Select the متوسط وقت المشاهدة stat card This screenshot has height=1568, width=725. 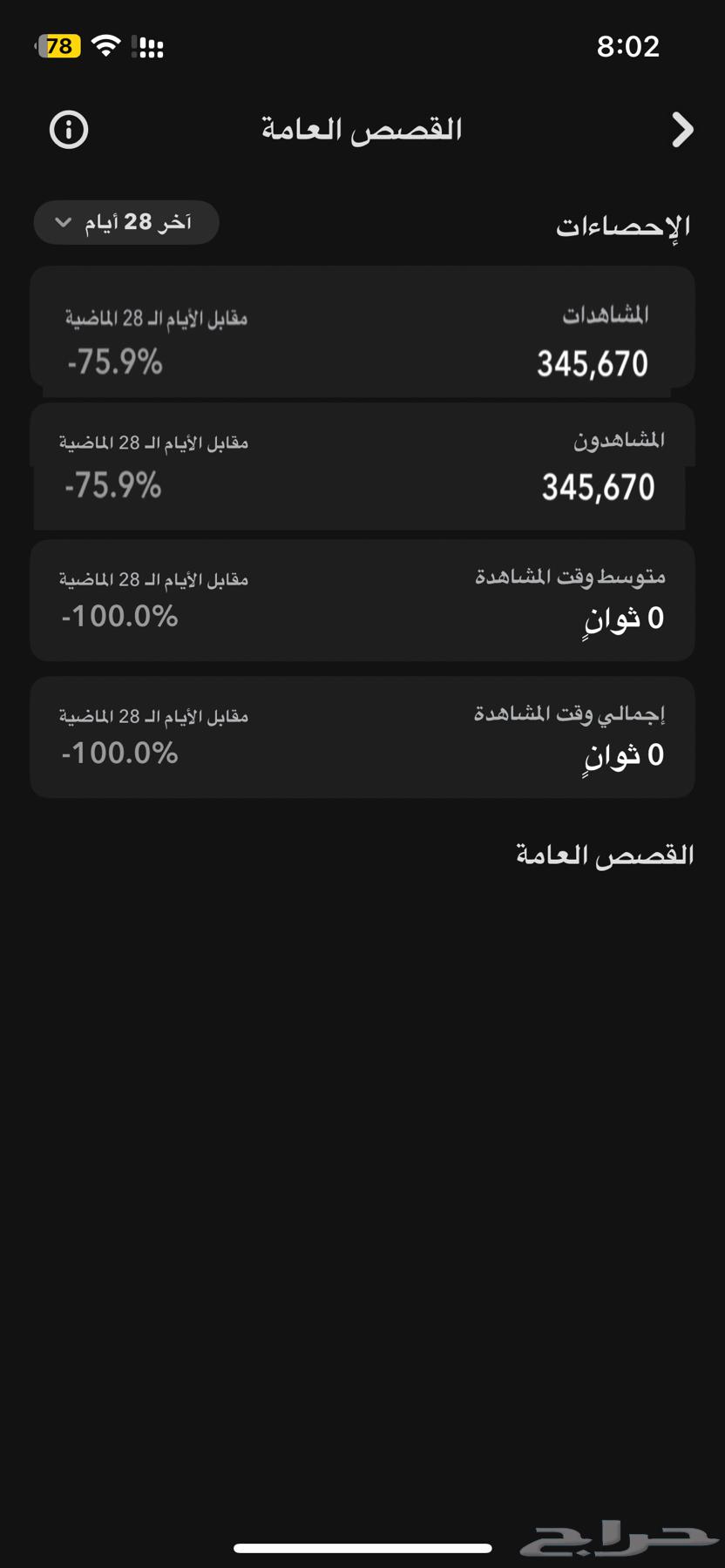pos(362,599)
